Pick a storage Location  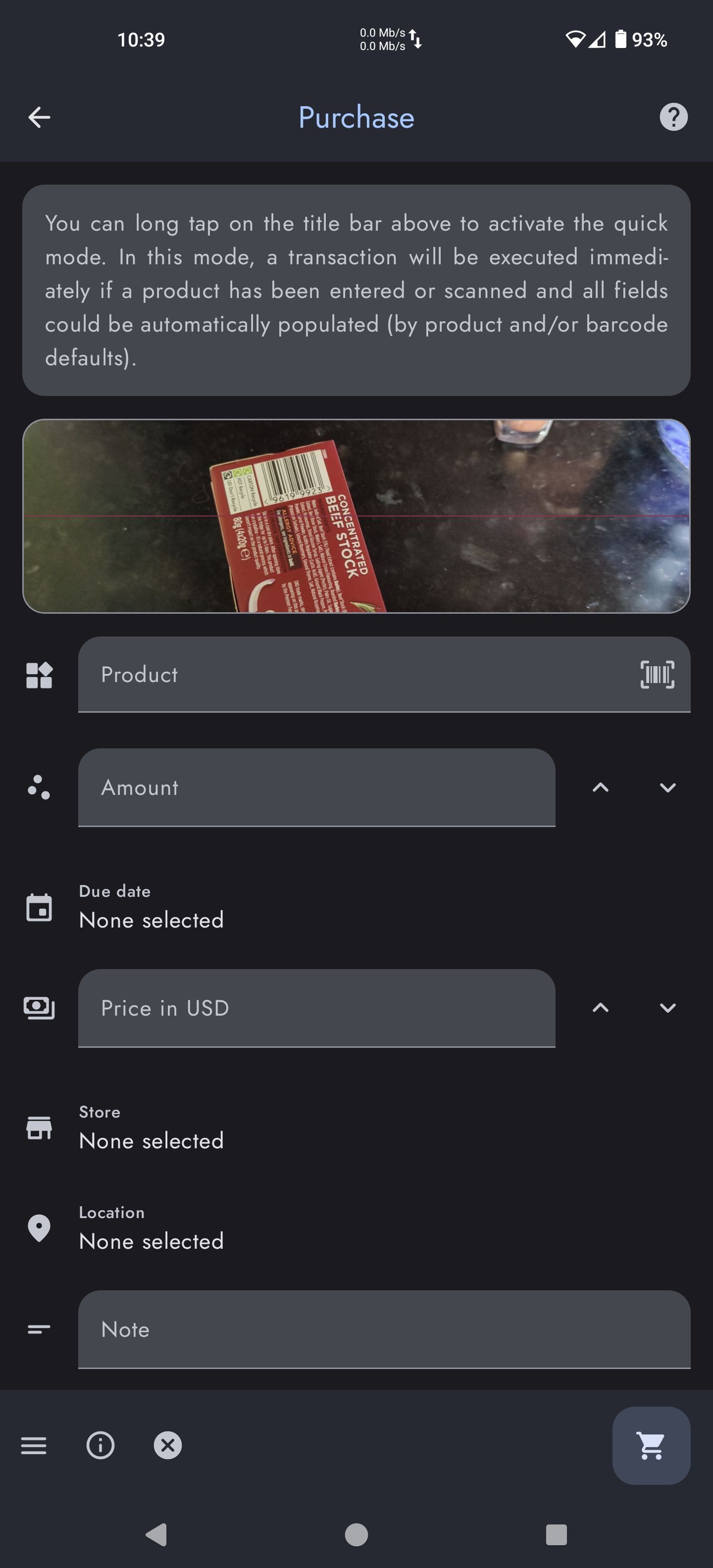click(152, 1229)
